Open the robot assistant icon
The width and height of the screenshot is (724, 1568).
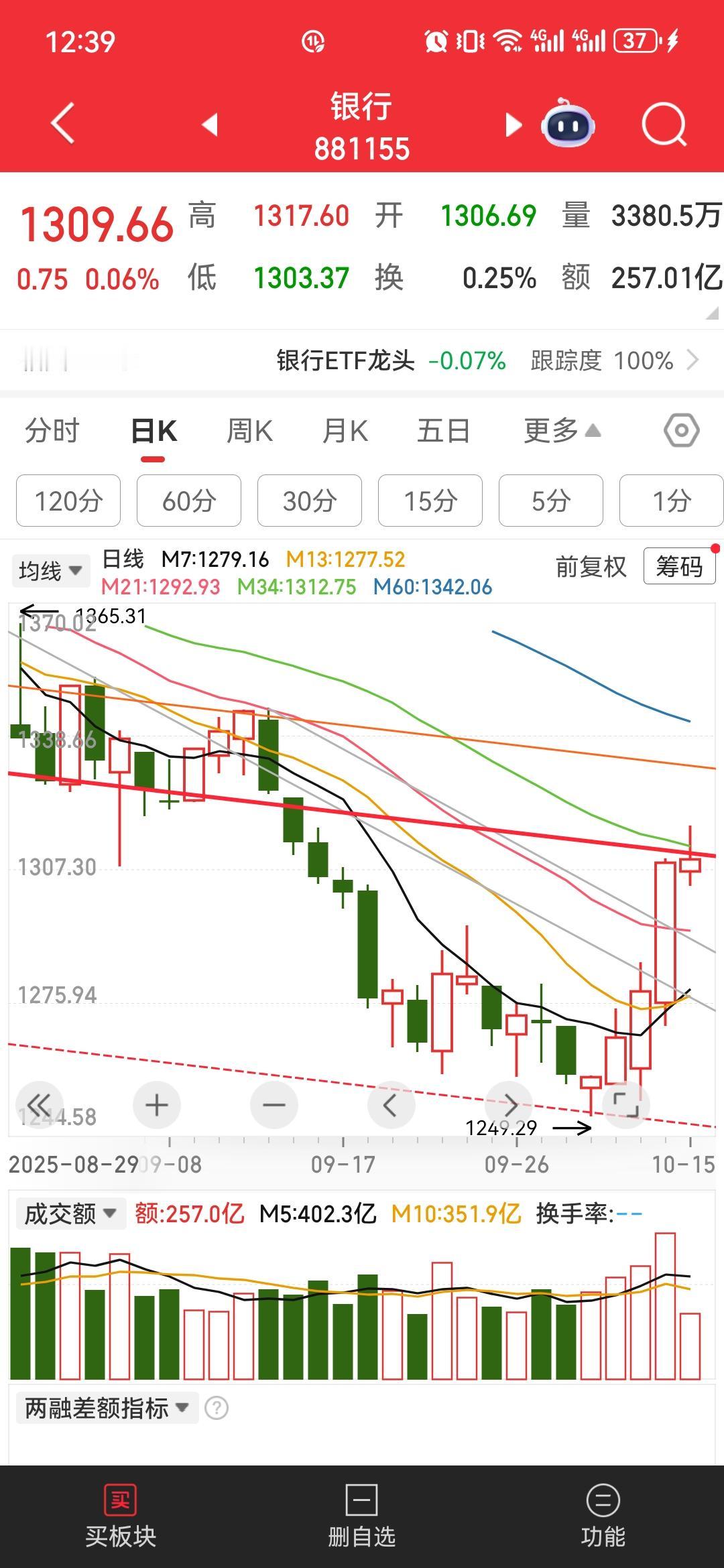point(568,124)
